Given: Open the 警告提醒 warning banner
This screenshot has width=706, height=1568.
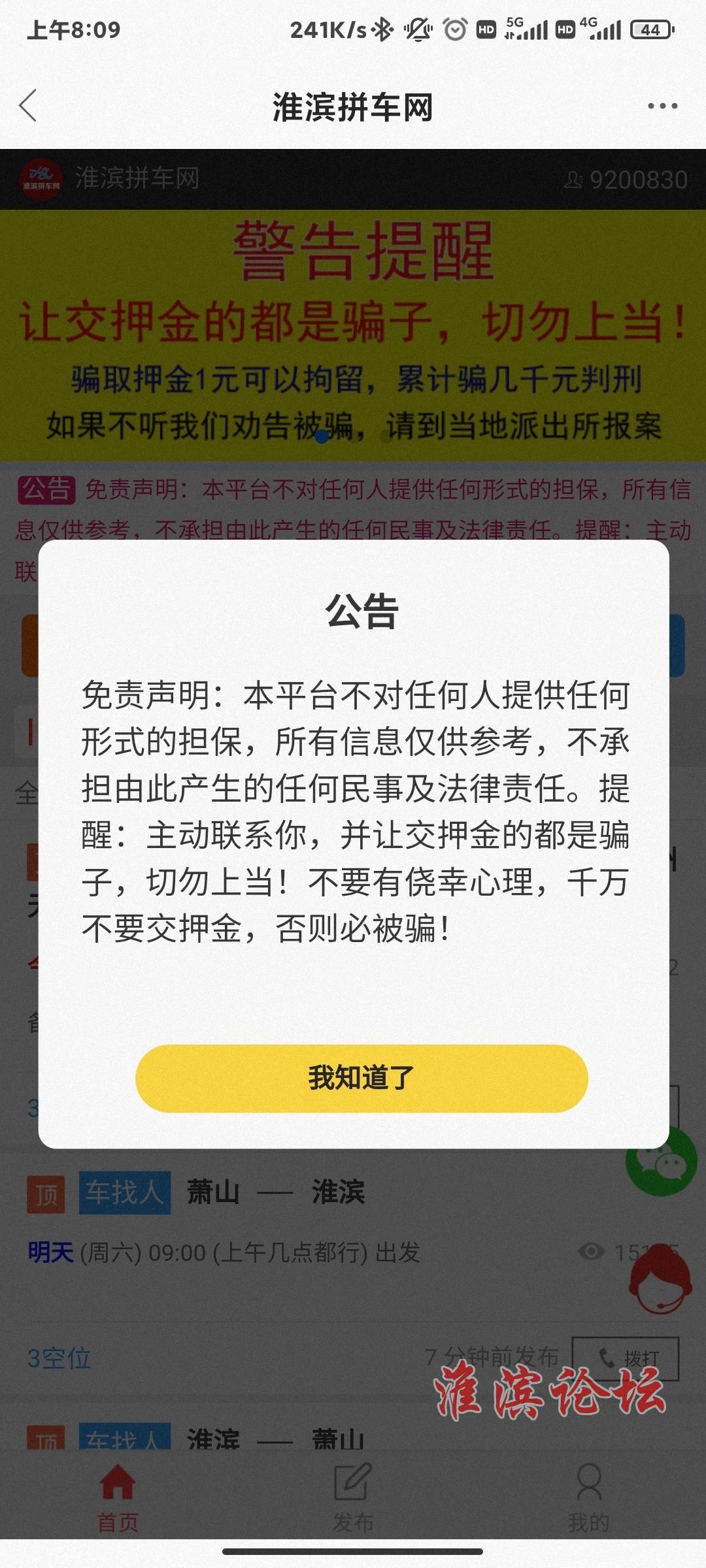Looking at the screenshot, I should 353,335.
